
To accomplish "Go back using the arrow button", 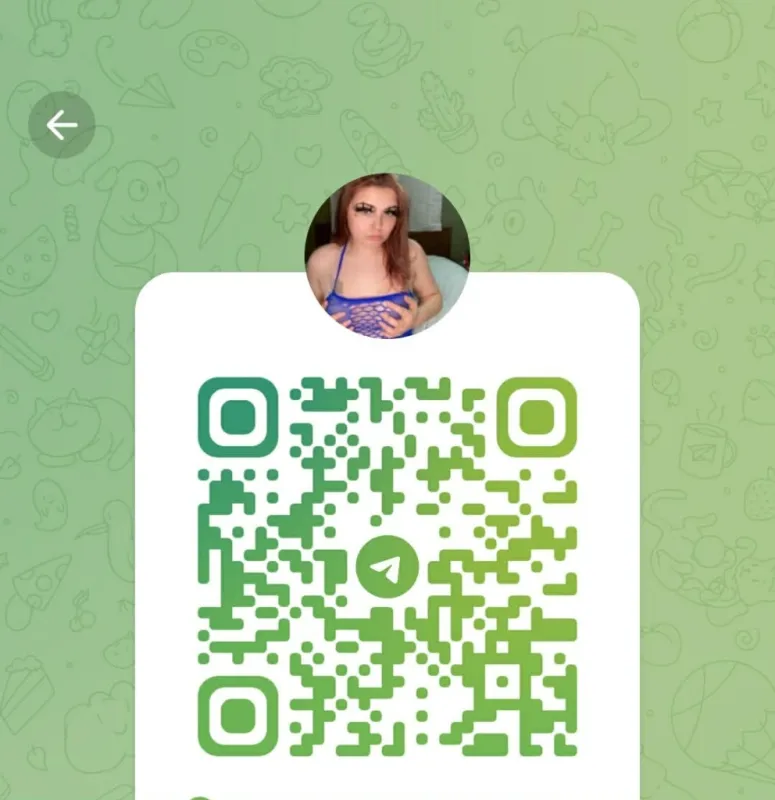I will 62,125.
